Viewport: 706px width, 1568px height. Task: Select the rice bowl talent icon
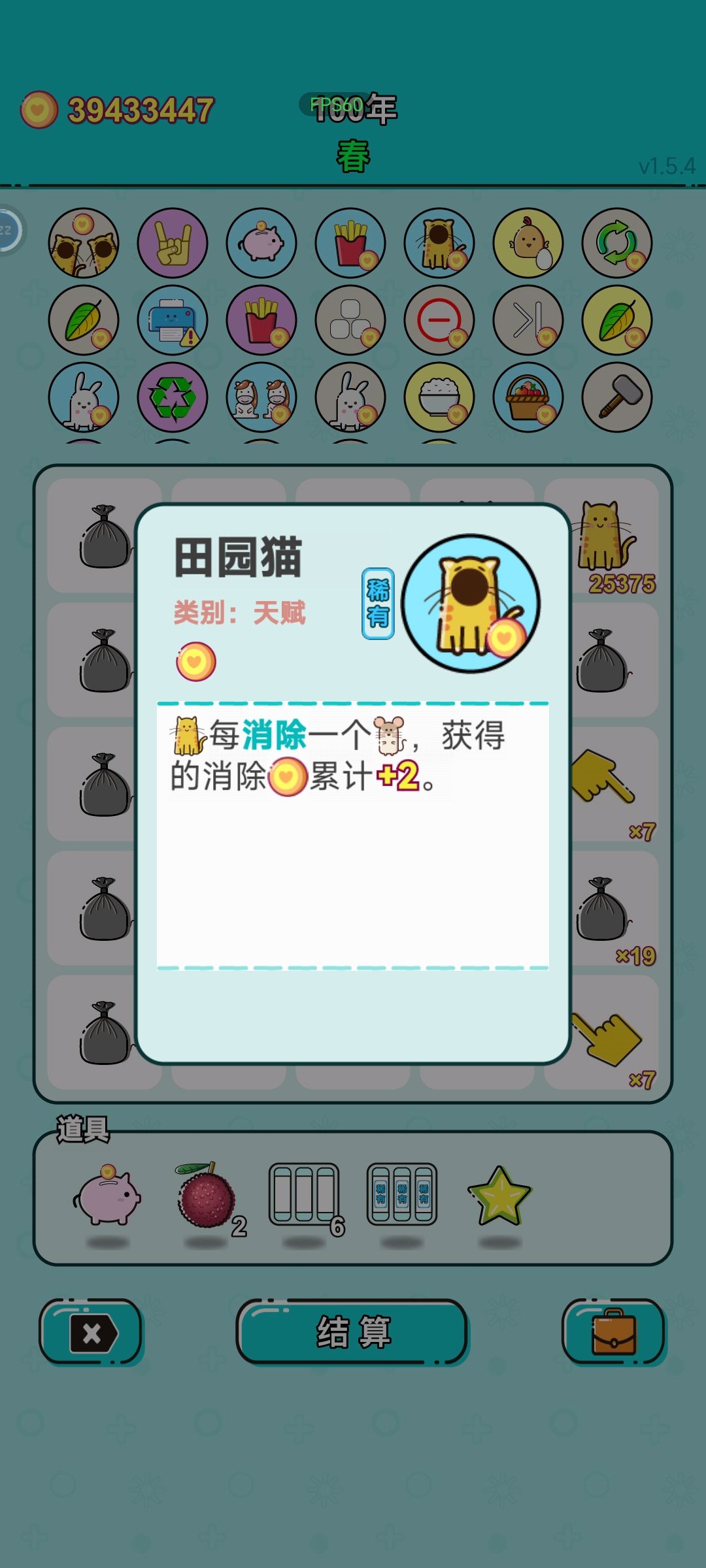click(439, 397)
